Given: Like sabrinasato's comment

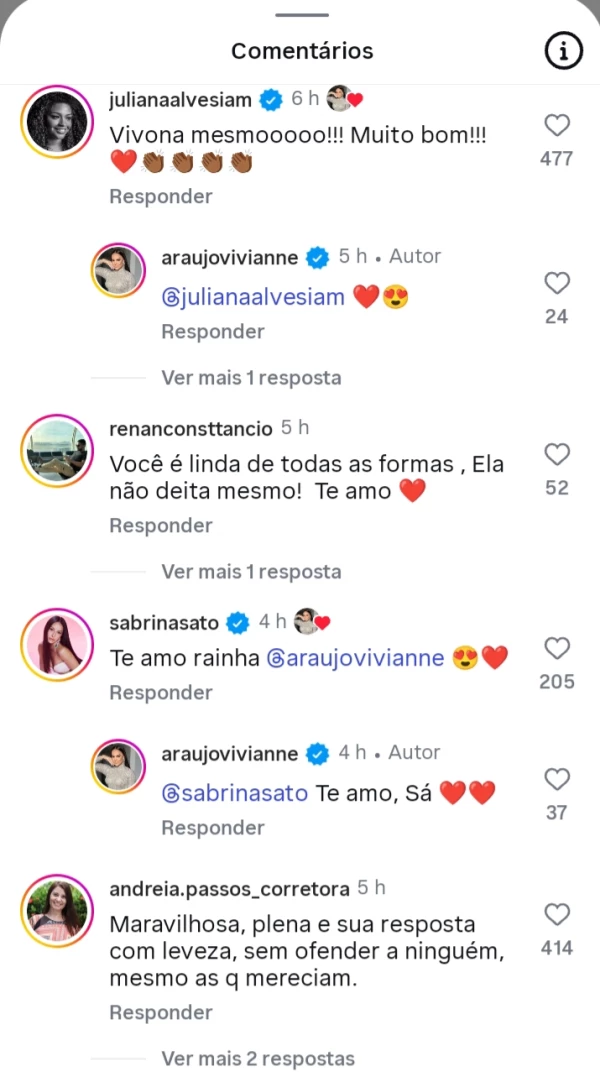Looking at the screenshot, I should tap(557, 649).
